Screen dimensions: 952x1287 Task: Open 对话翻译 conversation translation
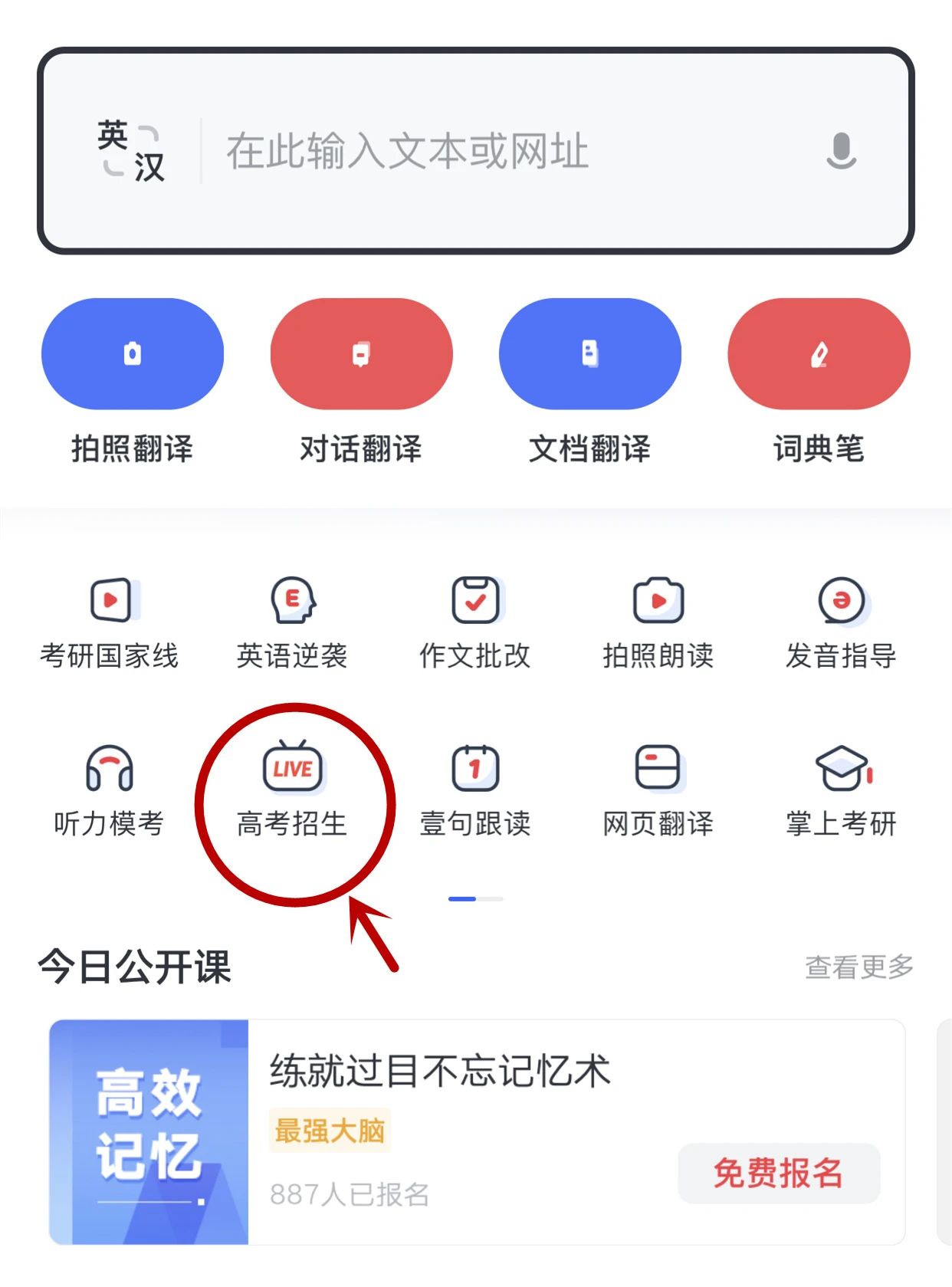pos(361,354)
